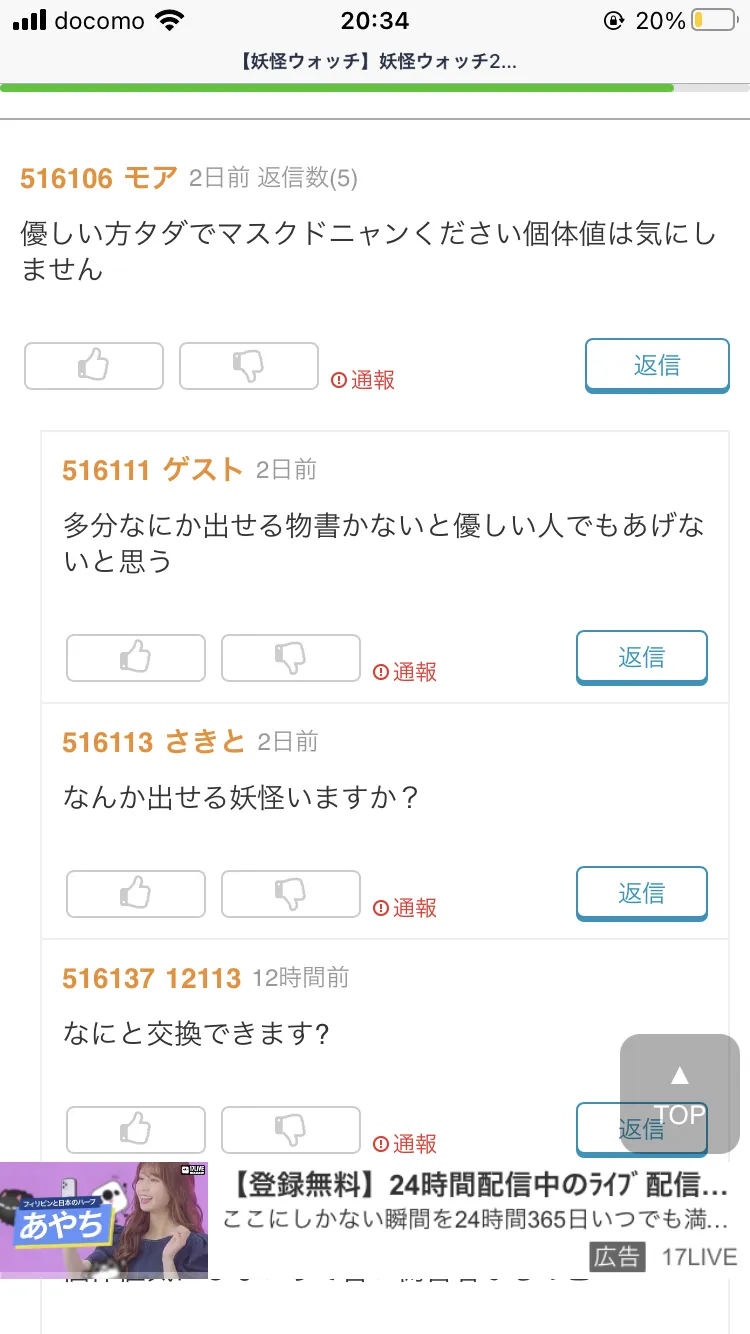Report モア's comment 516106
Image resolution: width=750 pixels, height=1334 pixels.
pos(363,380)
